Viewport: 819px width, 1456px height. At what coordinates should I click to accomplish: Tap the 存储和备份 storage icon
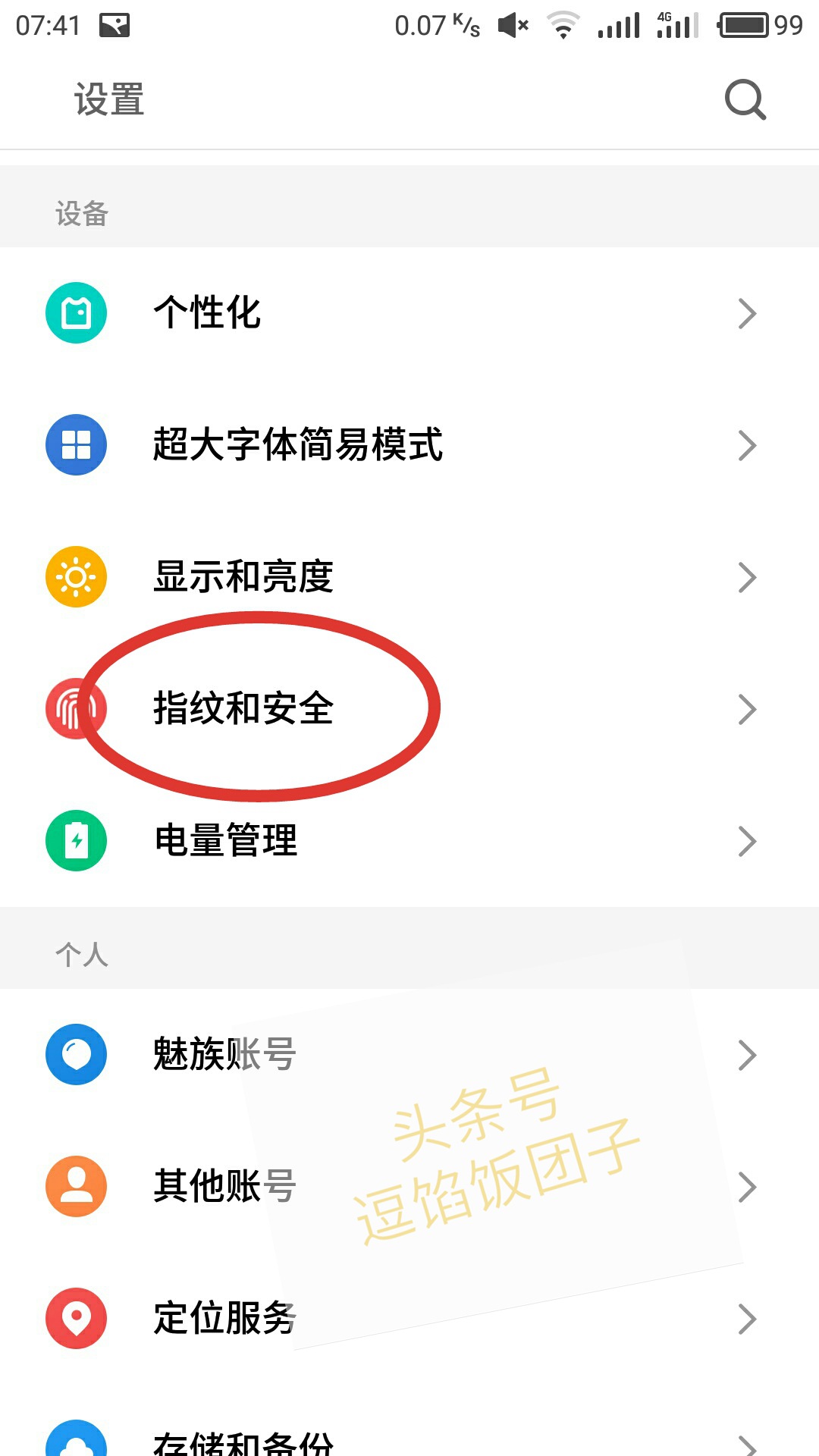(x=75, y=1441)
